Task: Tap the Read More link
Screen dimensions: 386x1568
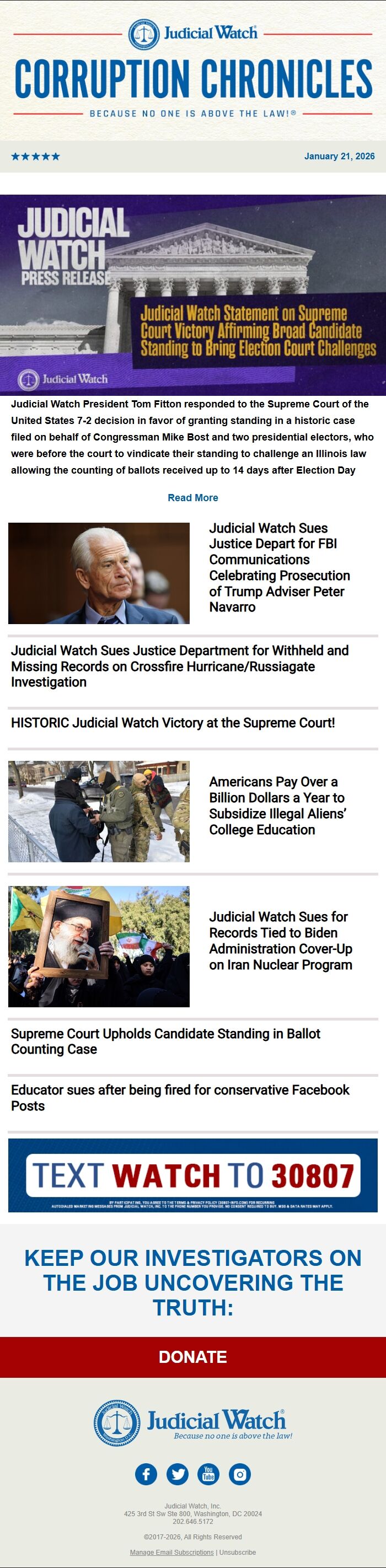Action: coord(193,497)
